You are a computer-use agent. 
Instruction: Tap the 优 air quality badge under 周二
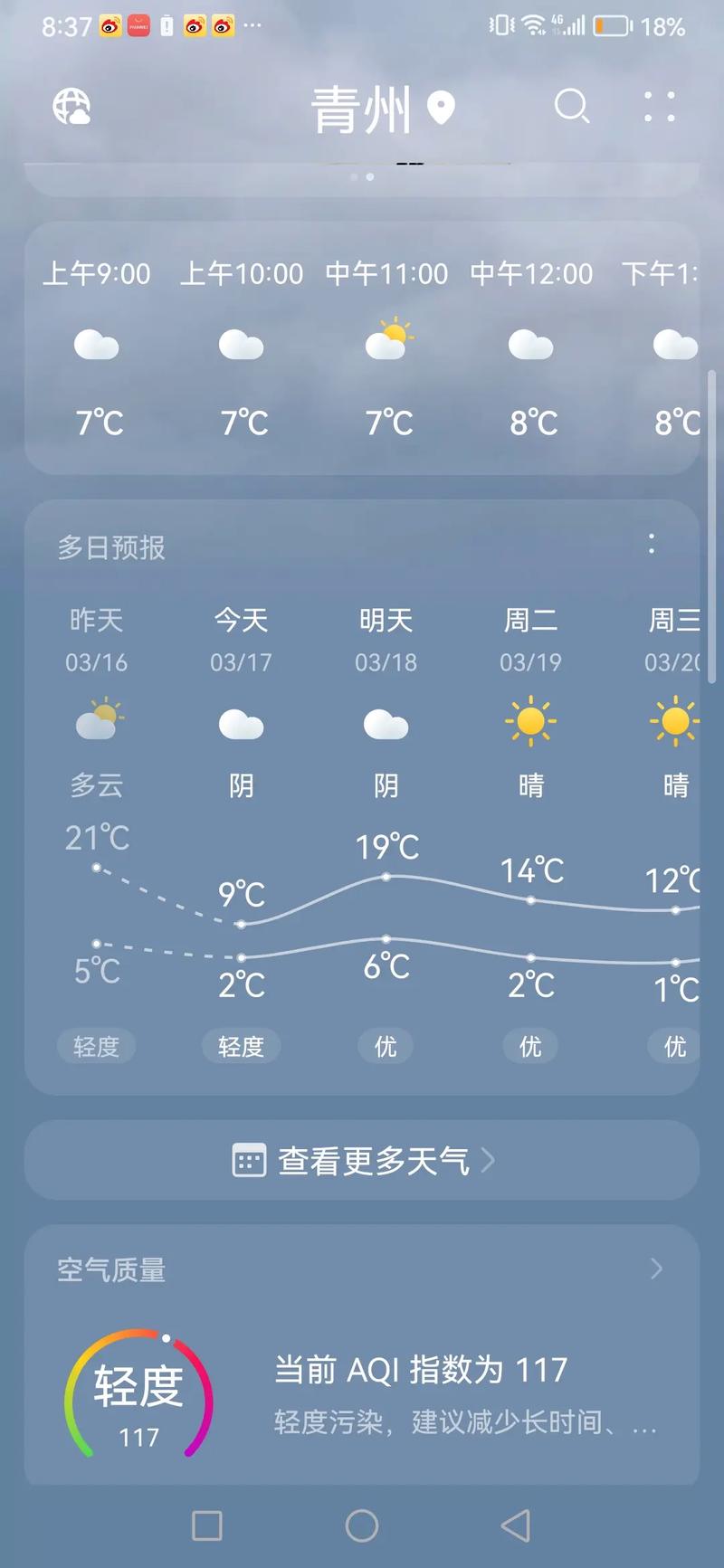pyautogui.click(x=530, y=1047)
